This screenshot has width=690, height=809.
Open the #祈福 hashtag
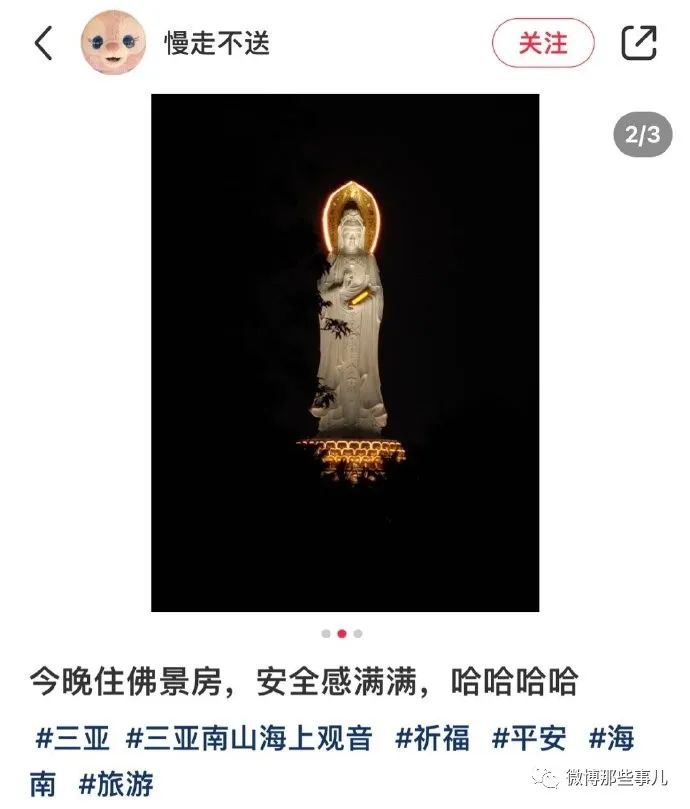pyautogui.click(x=432, y=739)
